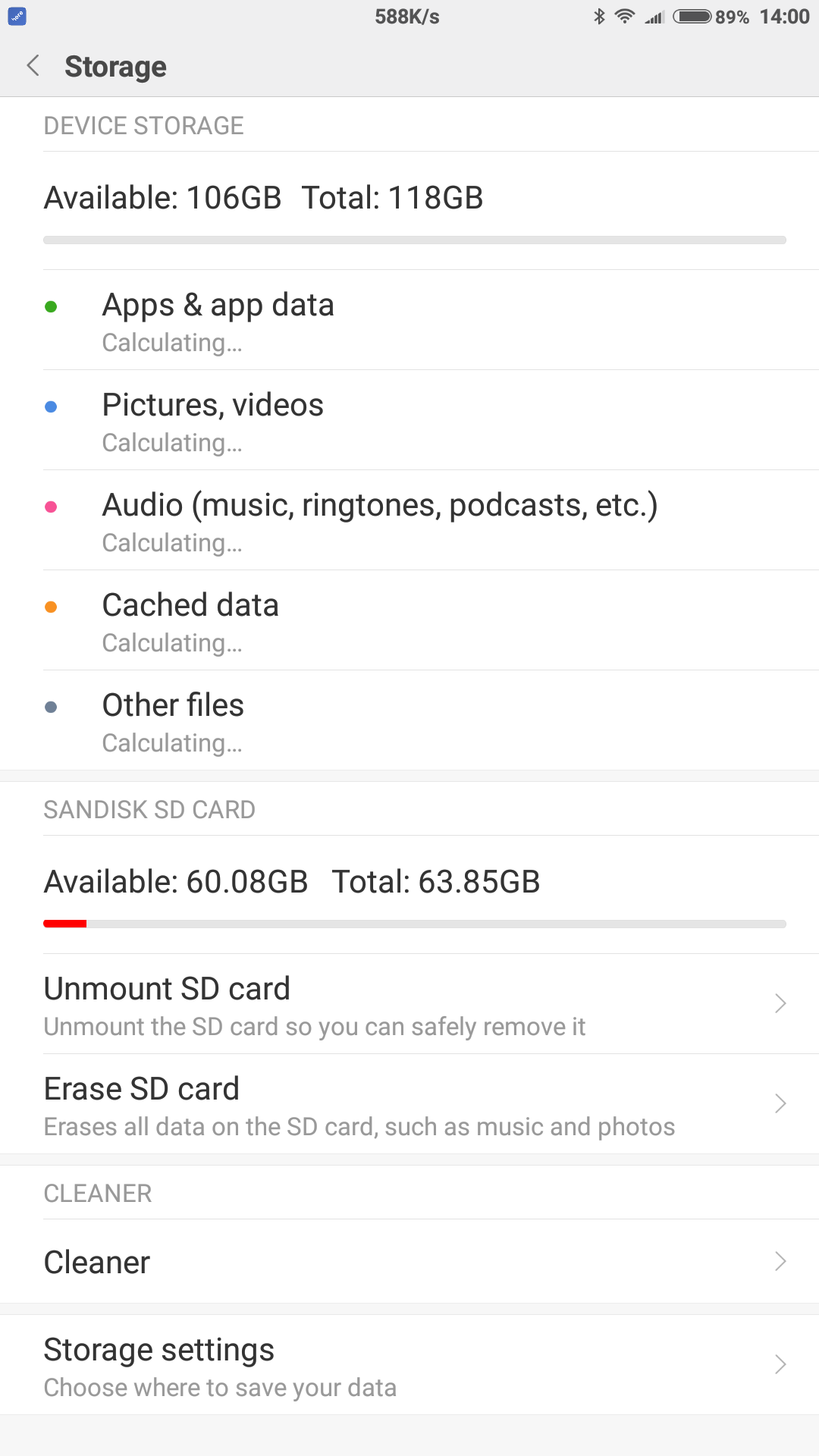Tap Unmount SD card

click(x=409, y=1005)
